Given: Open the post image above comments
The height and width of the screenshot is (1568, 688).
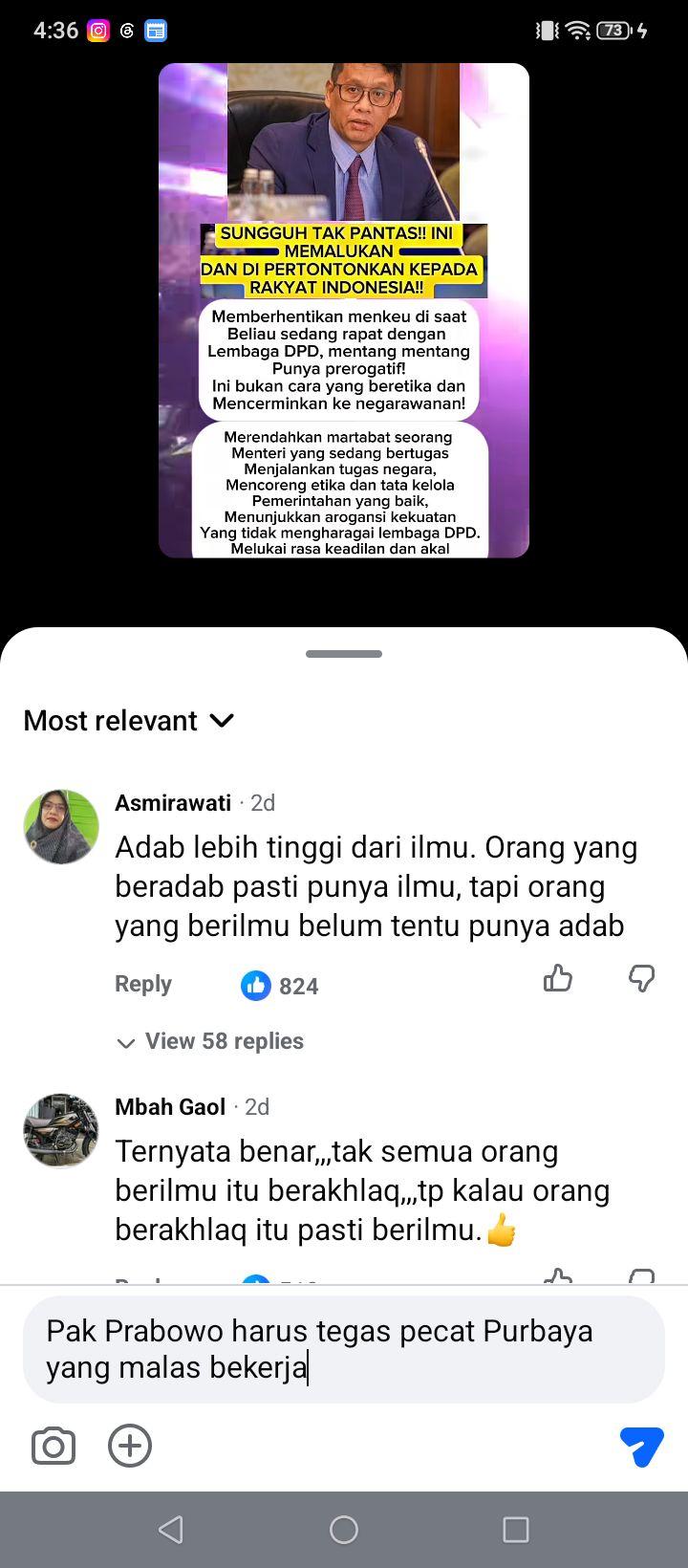Looking at the screenshot, I should point(344,311).
